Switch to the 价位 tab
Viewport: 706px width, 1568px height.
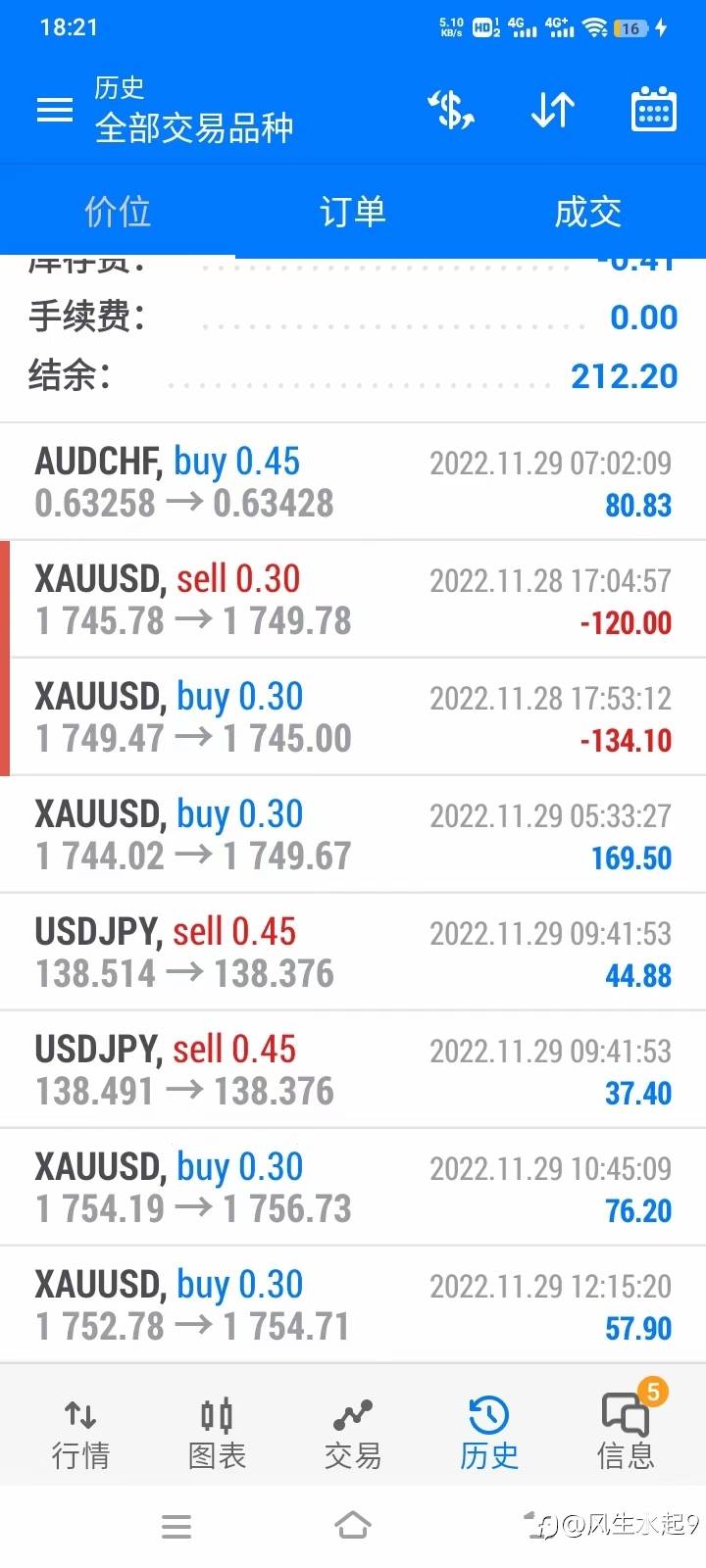[118, 211]
